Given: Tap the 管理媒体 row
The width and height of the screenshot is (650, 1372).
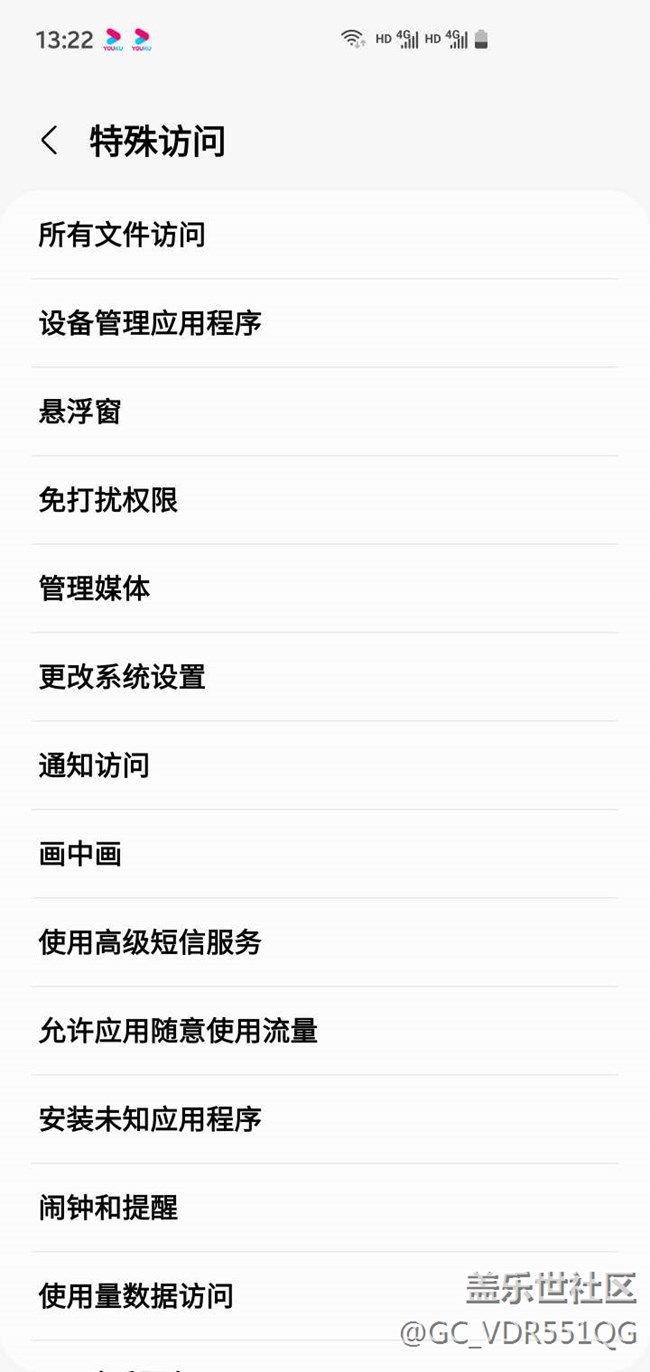Looking at the screenshot, I should coord(325,588).
